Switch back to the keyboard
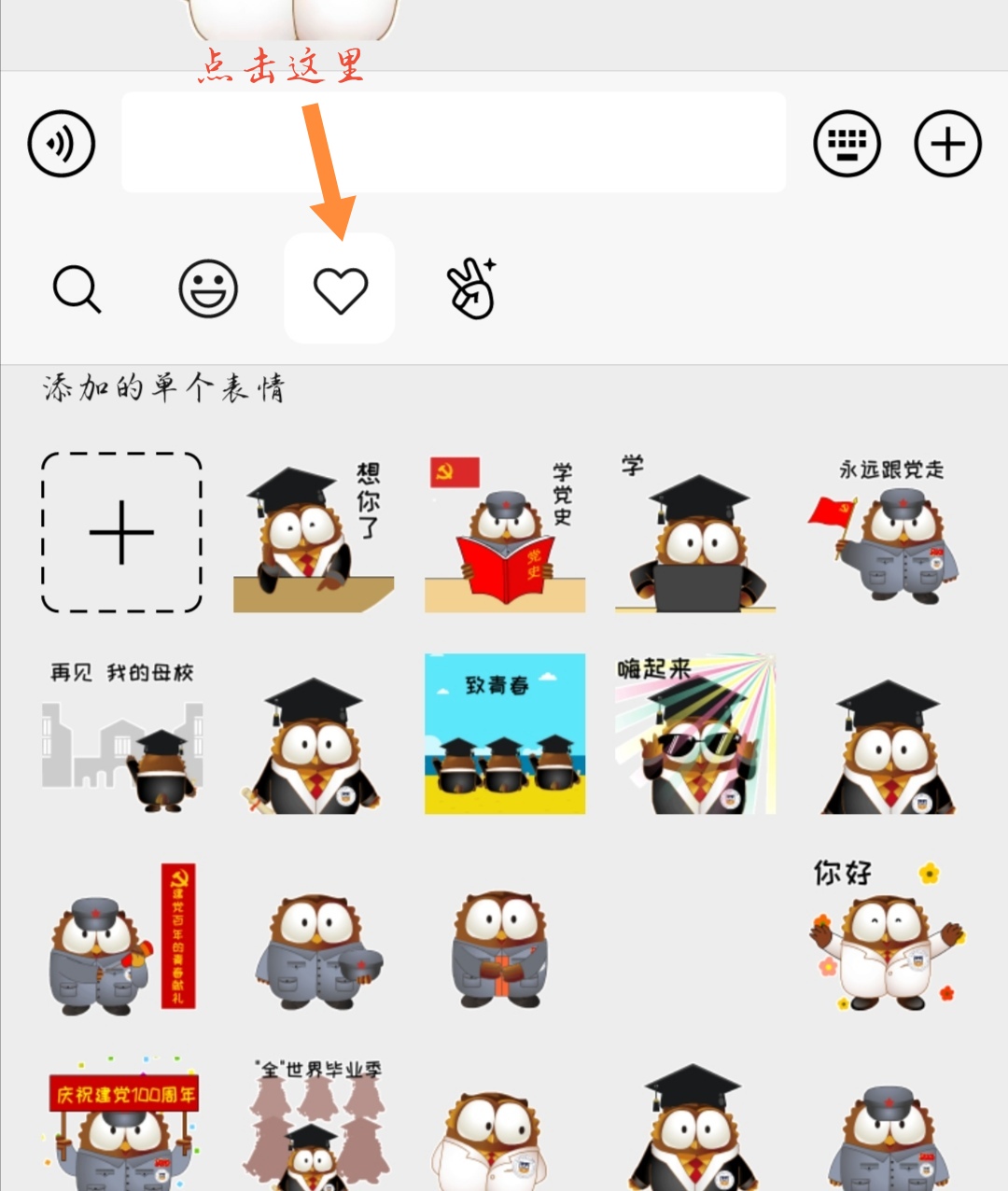The height and width of the screenshot is (1191, 1008). coord(847,144)
